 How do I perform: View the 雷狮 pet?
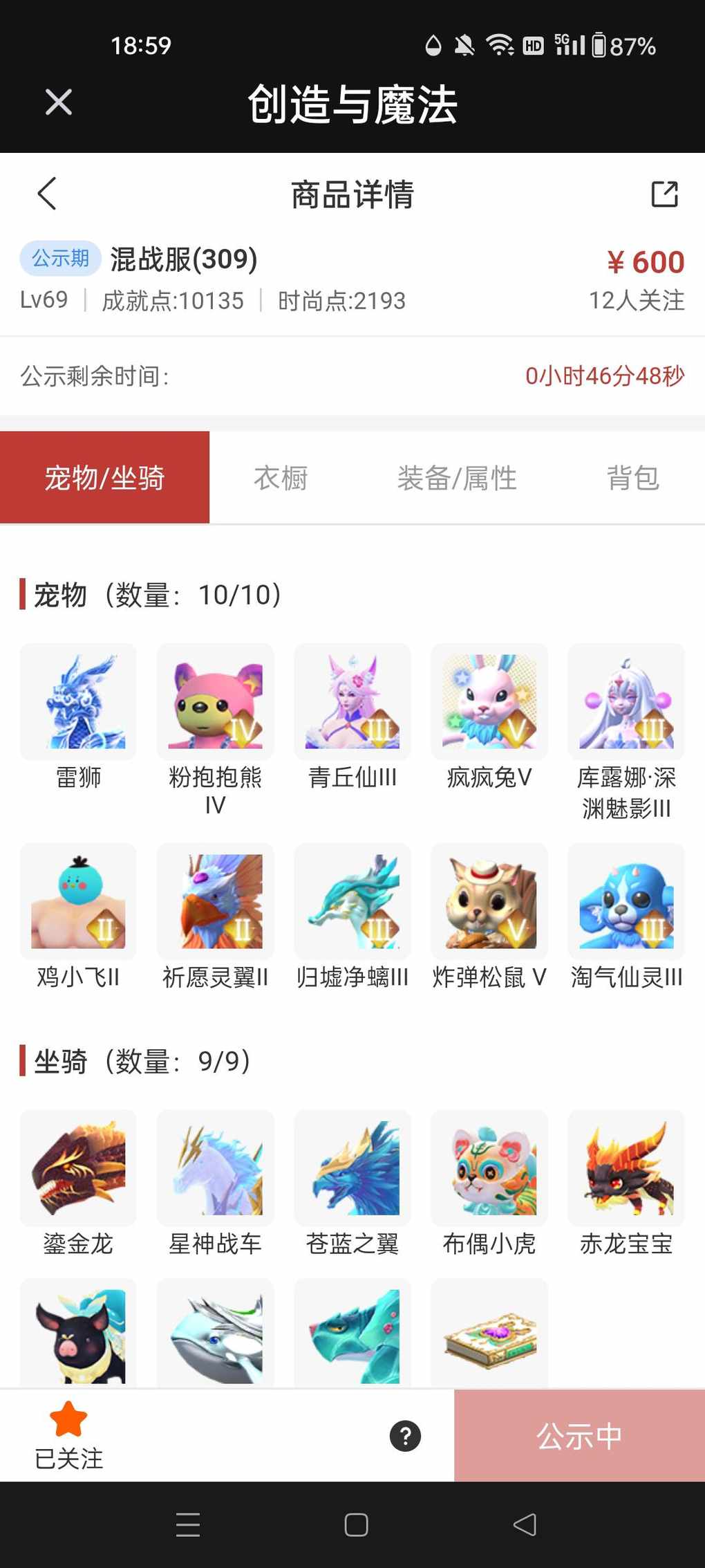click(78, 702)
